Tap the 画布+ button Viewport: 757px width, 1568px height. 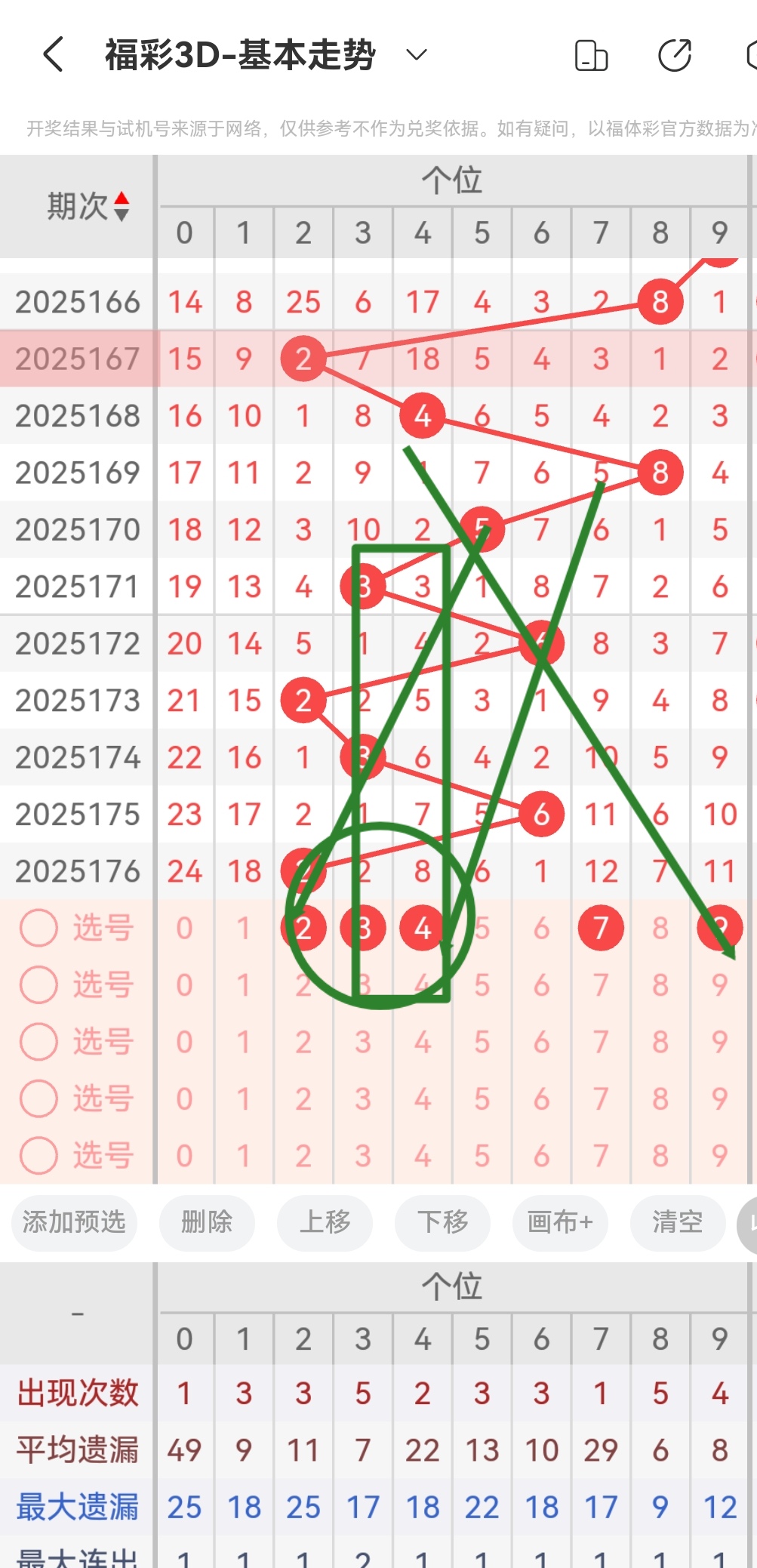[560, 1224]
